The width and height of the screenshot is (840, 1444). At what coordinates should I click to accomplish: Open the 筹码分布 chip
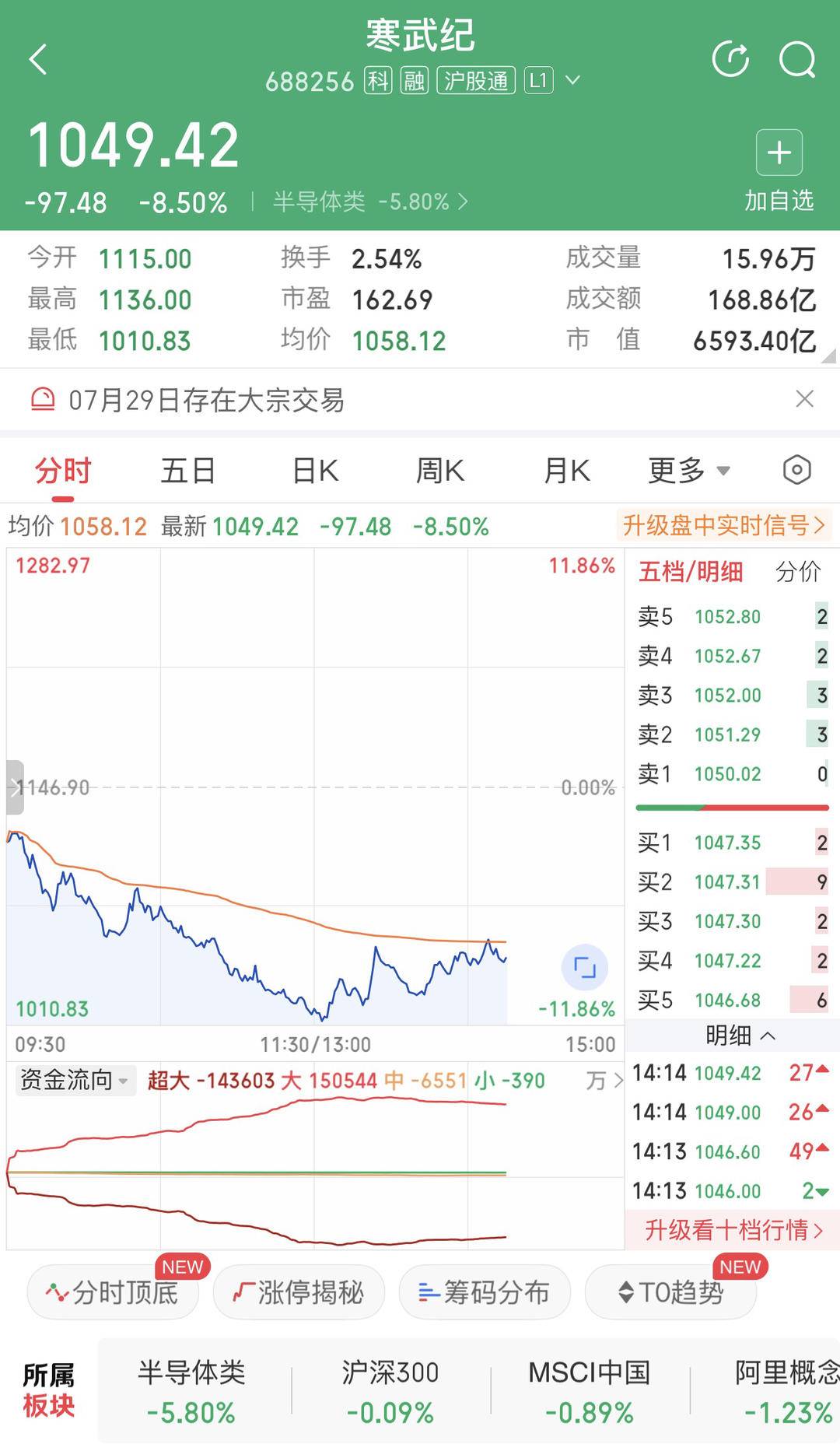(x=485, y=1292)
